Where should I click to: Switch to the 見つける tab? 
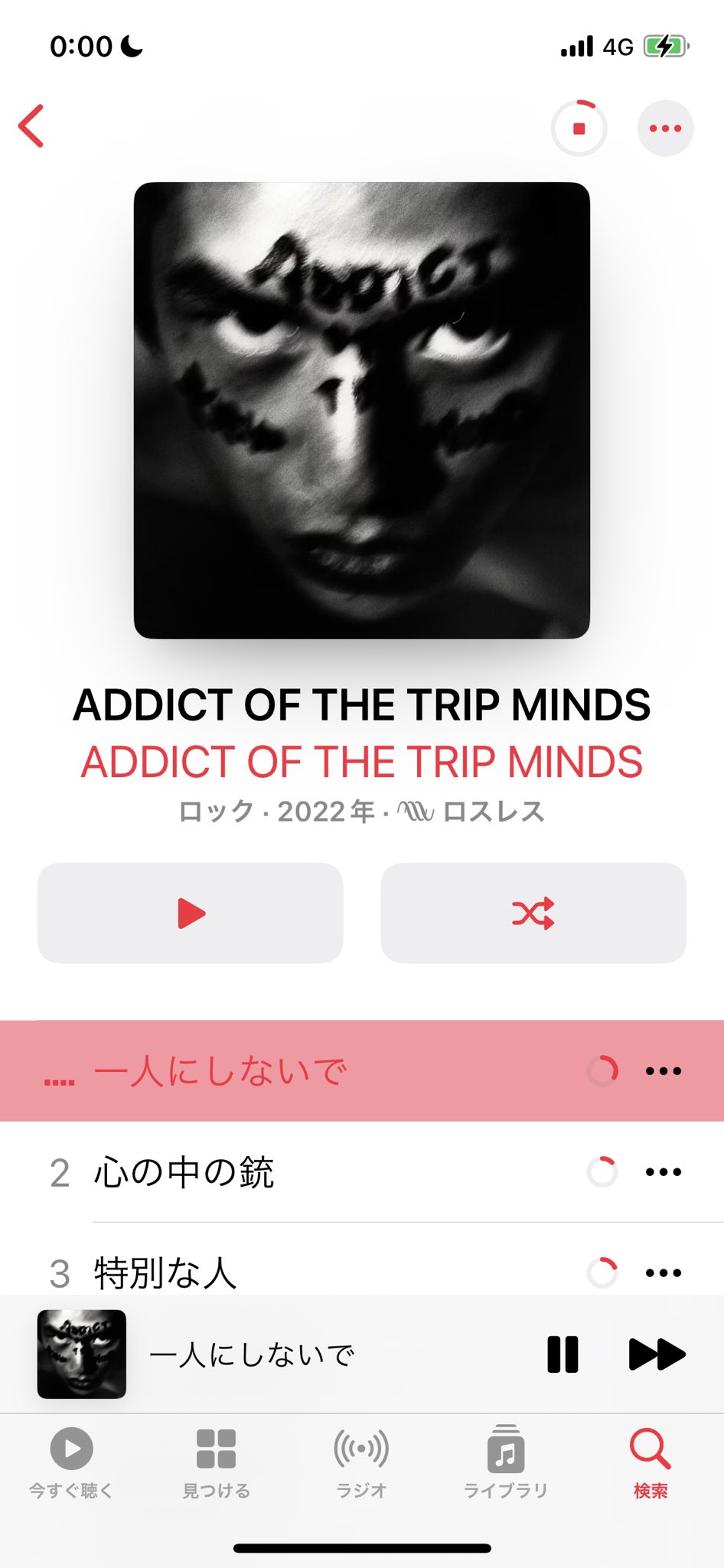216,1462
